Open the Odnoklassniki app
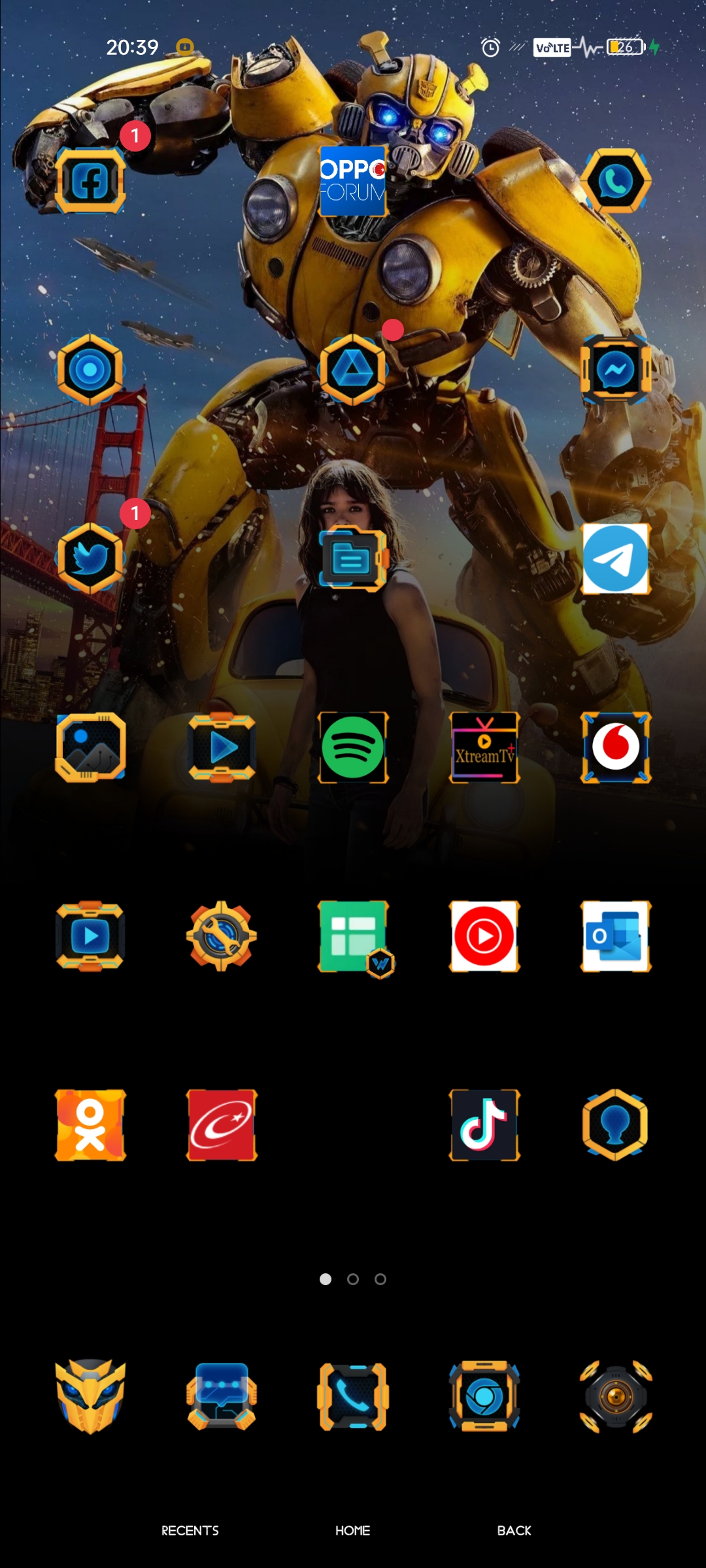706x1568 pixels. (x=90, y=1125)
